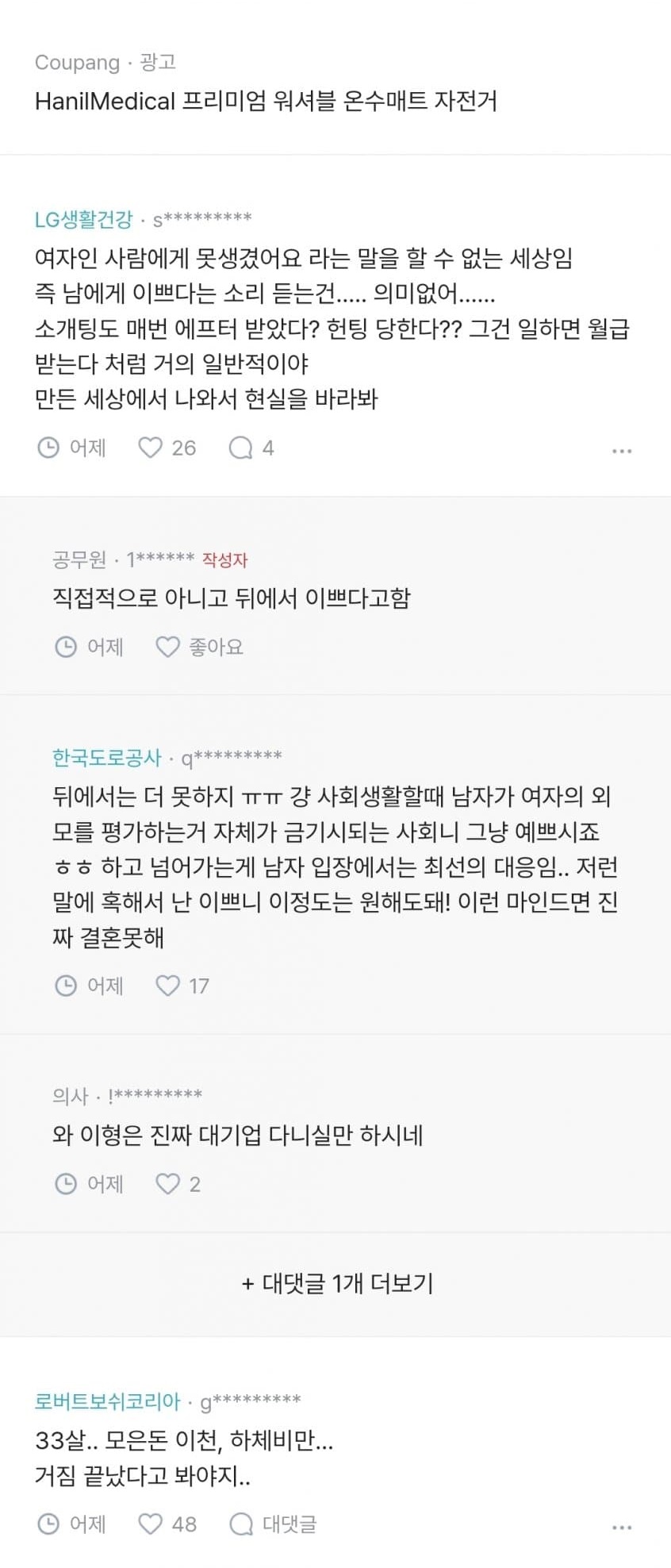Click the clock icon on 의사's comment
The height and width of the screenshot is (1568, 671).
67,1184
